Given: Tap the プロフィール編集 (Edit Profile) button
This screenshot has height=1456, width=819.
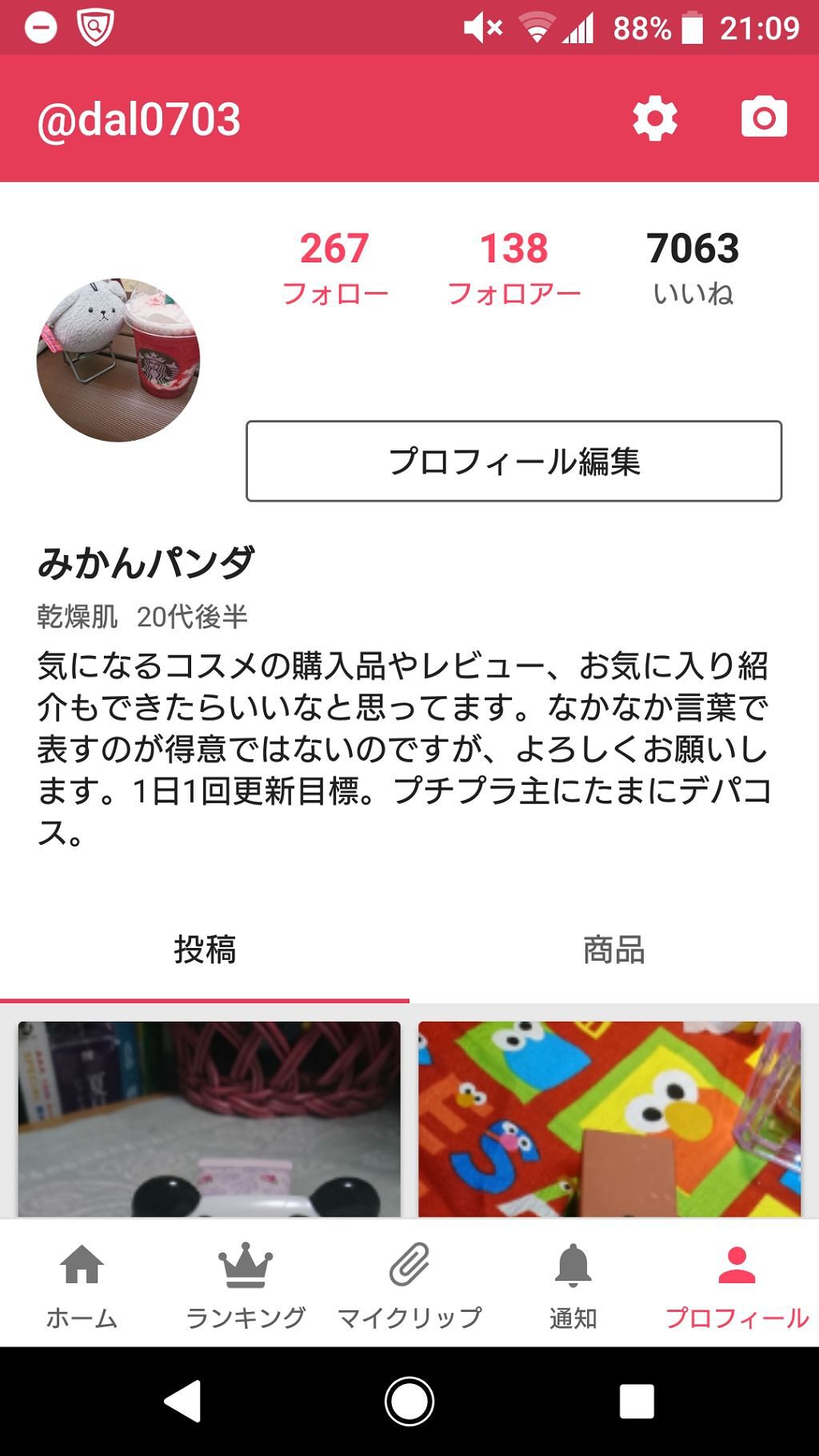Looking at the screenshot, I should point(516,459).
